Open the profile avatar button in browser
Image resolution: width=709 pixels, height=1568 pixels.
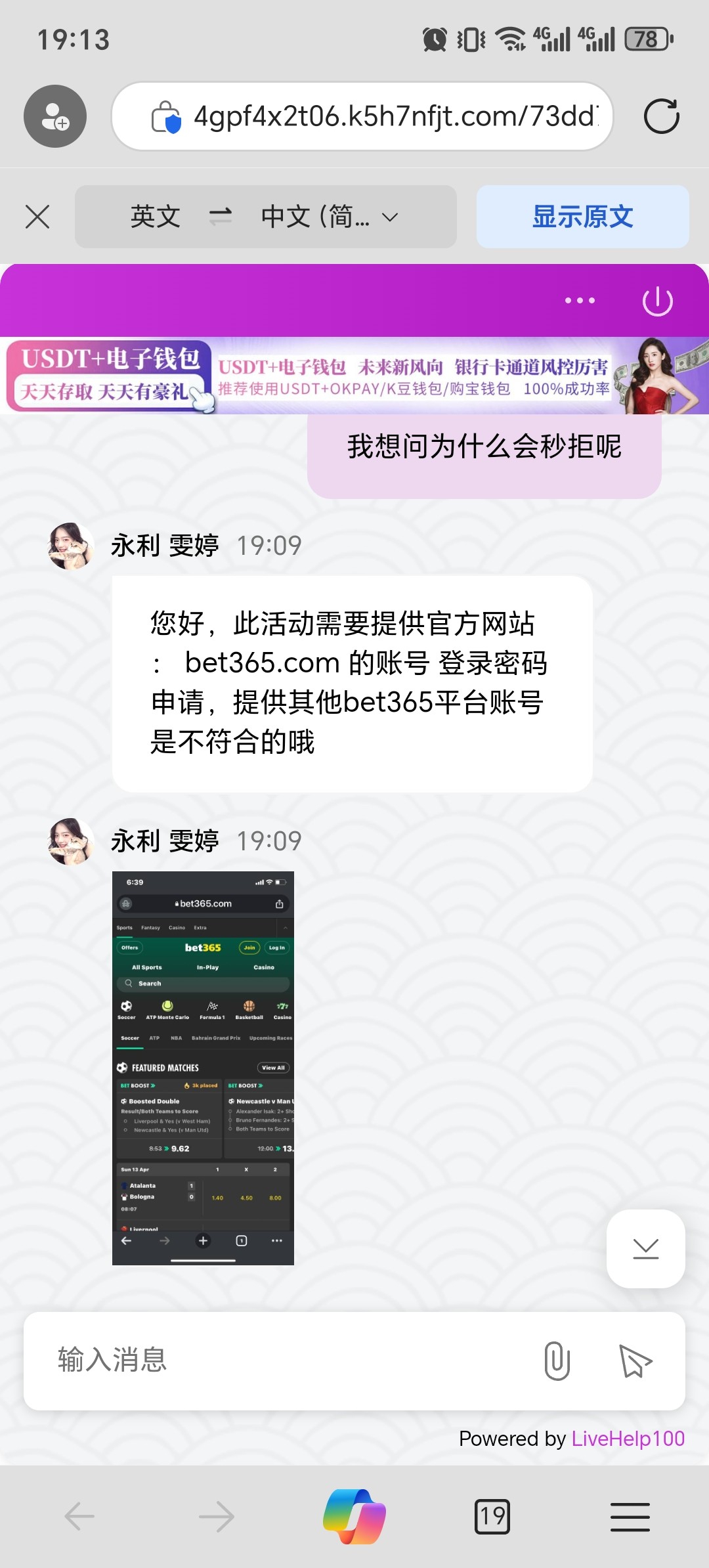click(55, 116)
